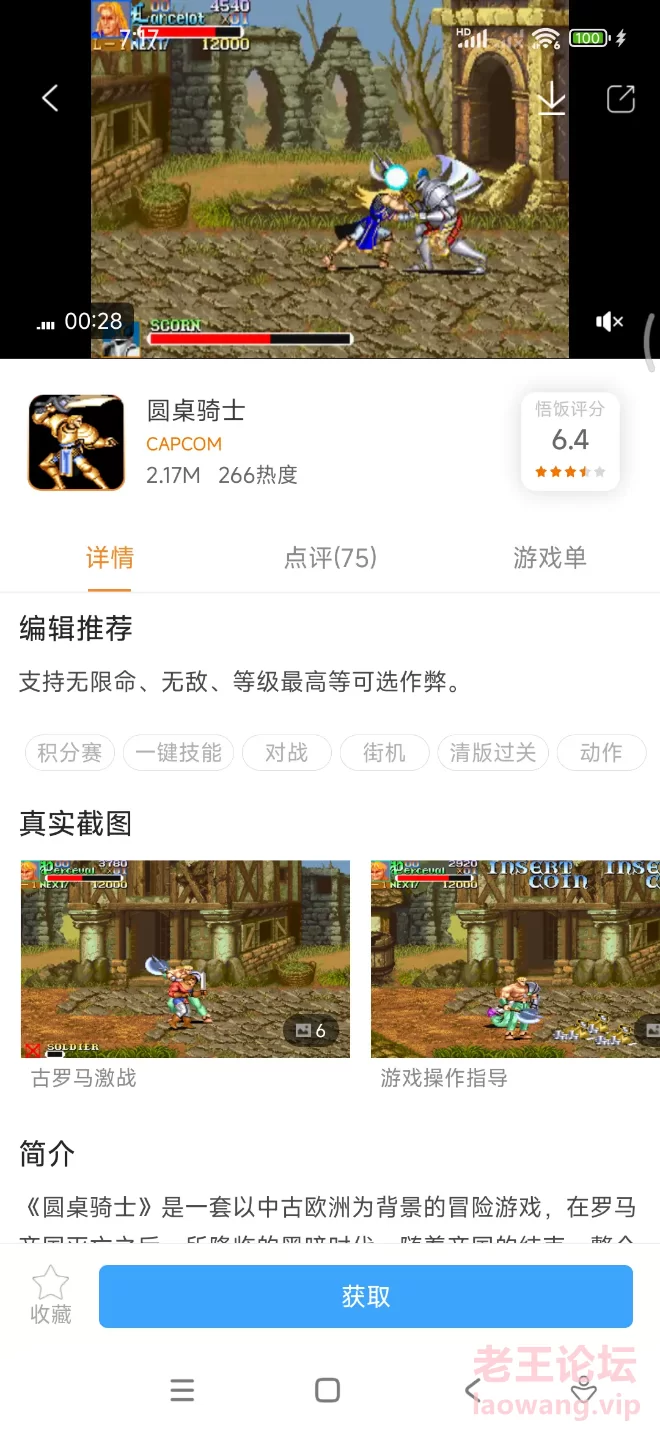Tap the 街机 tag chip
Viewport: 660px width, 1430px height.
(x=385, y=753)
